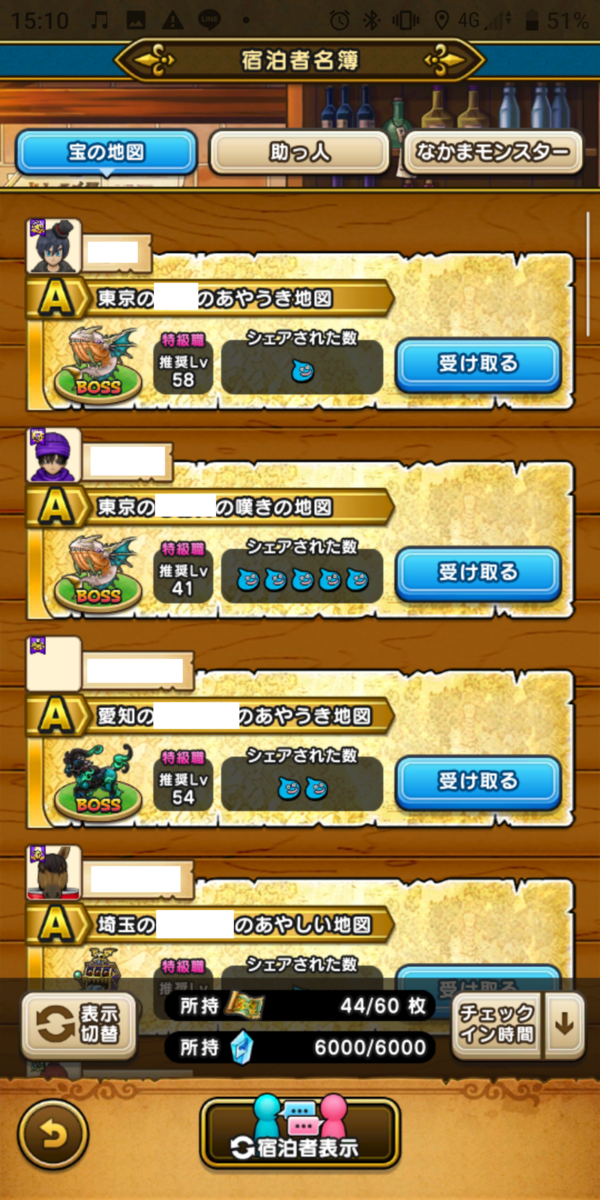This screenshot has height=1200, width=600.
Task: Tap the 宿泊者表示 button
Action: pos(300,1133)
